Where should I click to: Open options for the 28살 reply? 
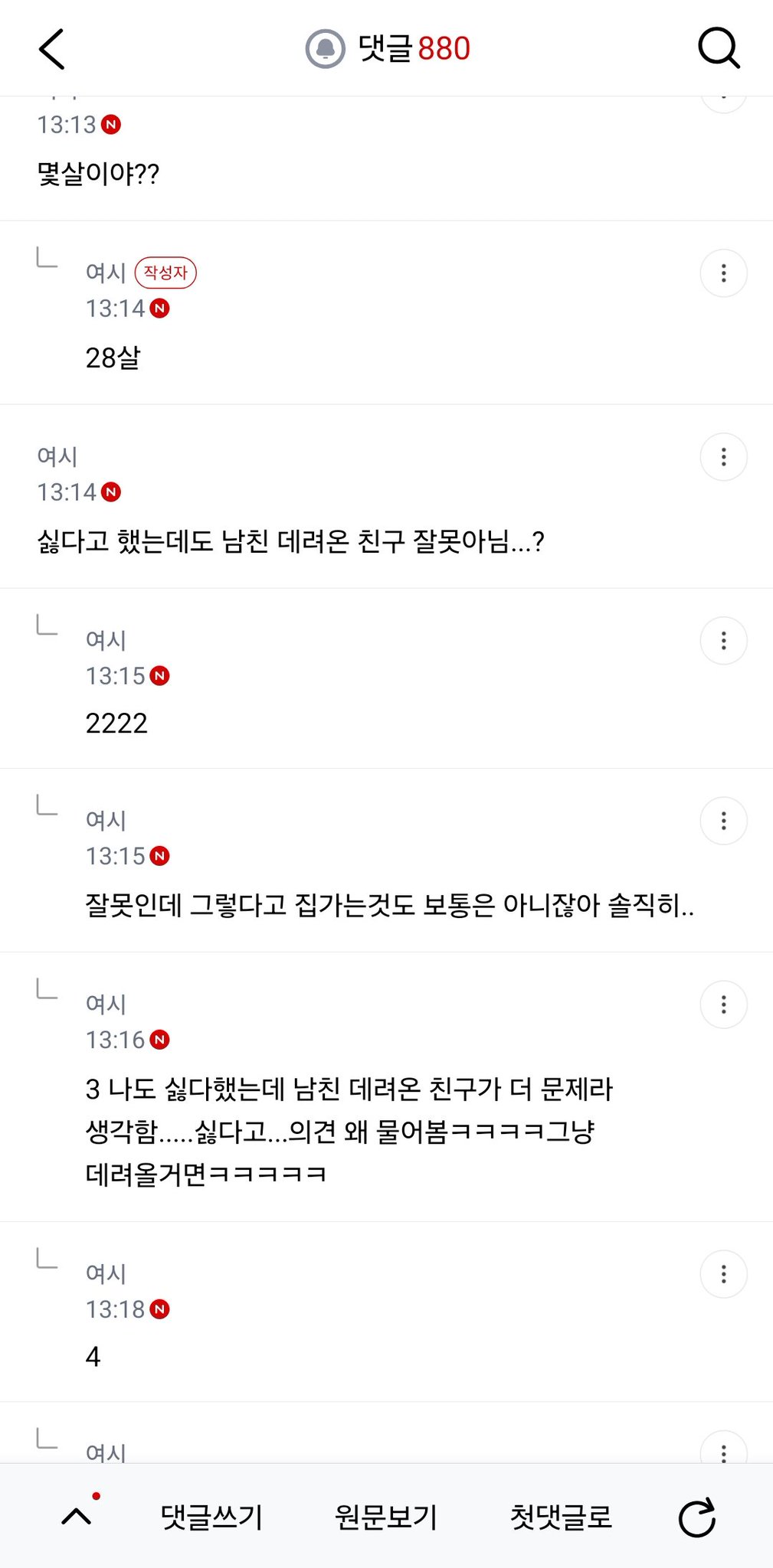(723, 273)
